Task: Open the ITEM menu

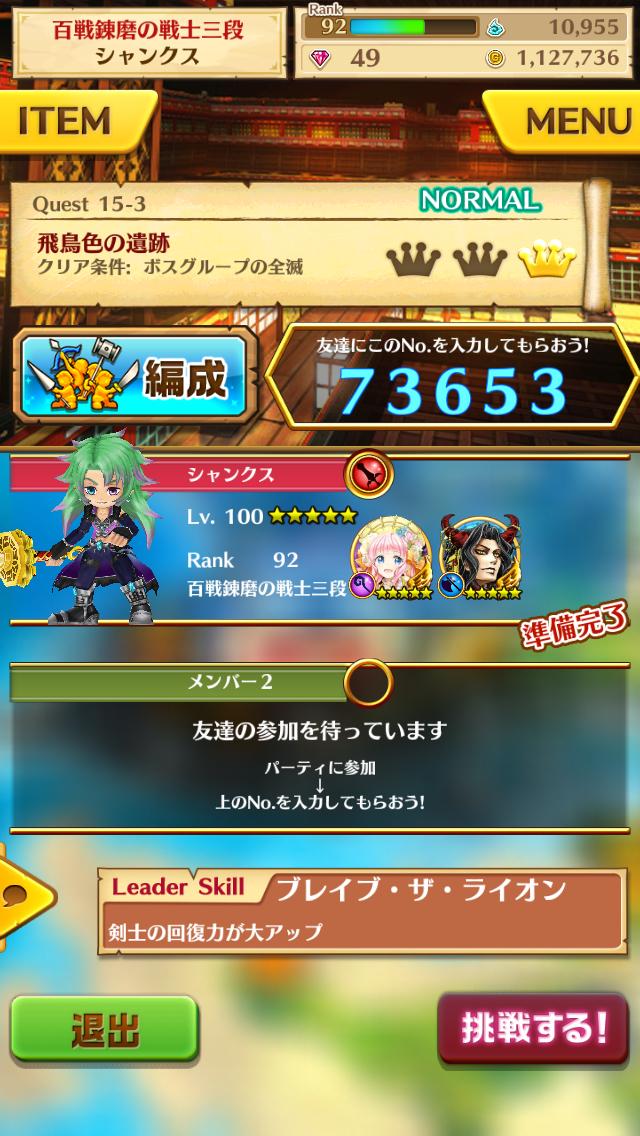Action: coord(70,122)
